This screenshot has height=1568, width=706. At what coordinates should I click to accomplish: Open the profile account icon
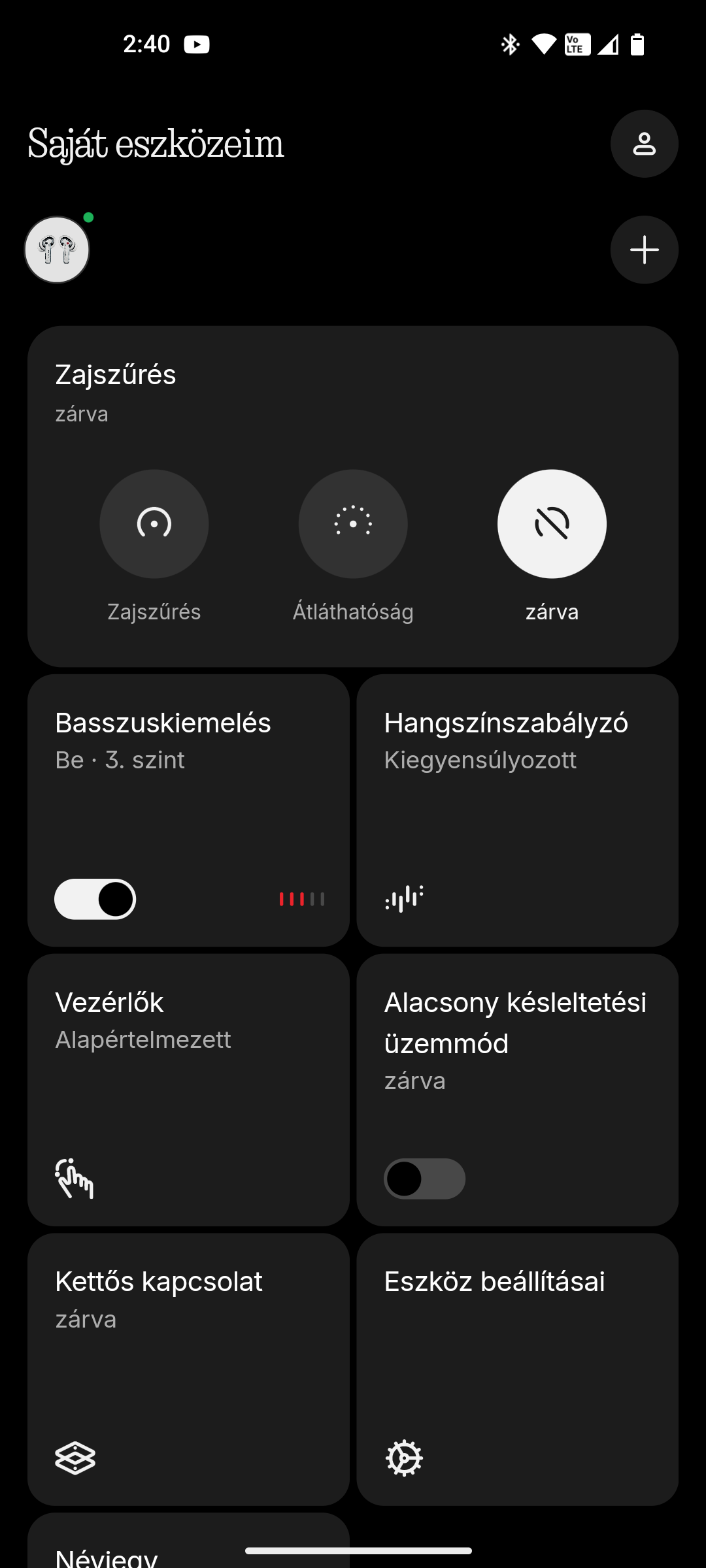click(x=644, y=144)
